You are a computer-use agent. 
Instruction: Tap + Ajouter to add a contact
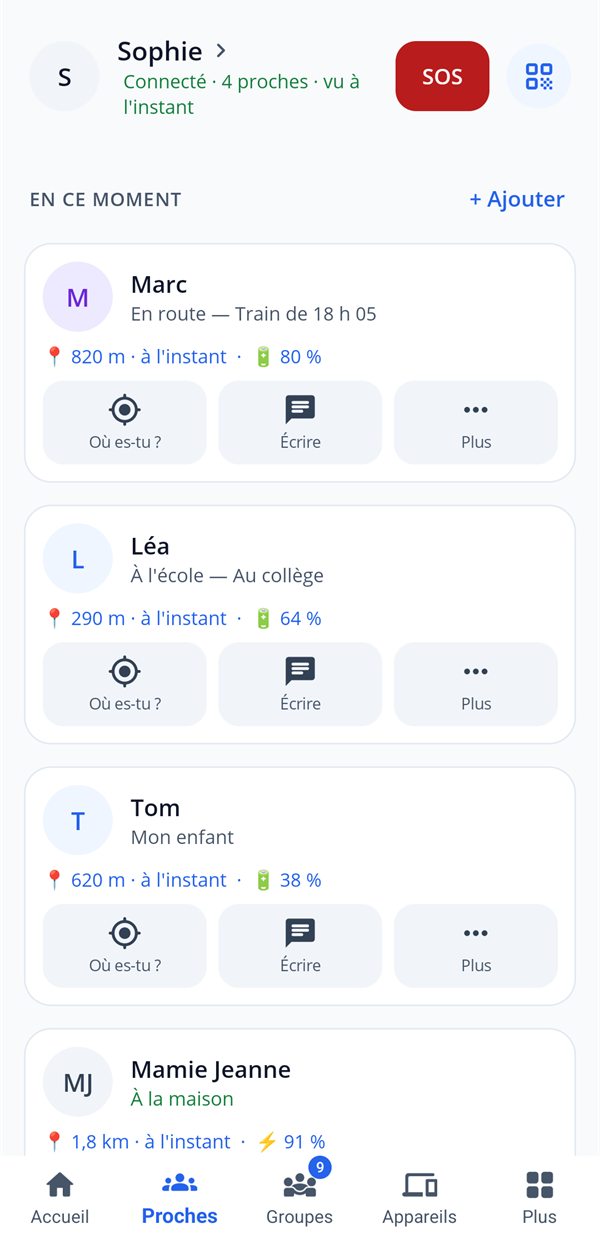pyautogui.click(x=517, y=199)
